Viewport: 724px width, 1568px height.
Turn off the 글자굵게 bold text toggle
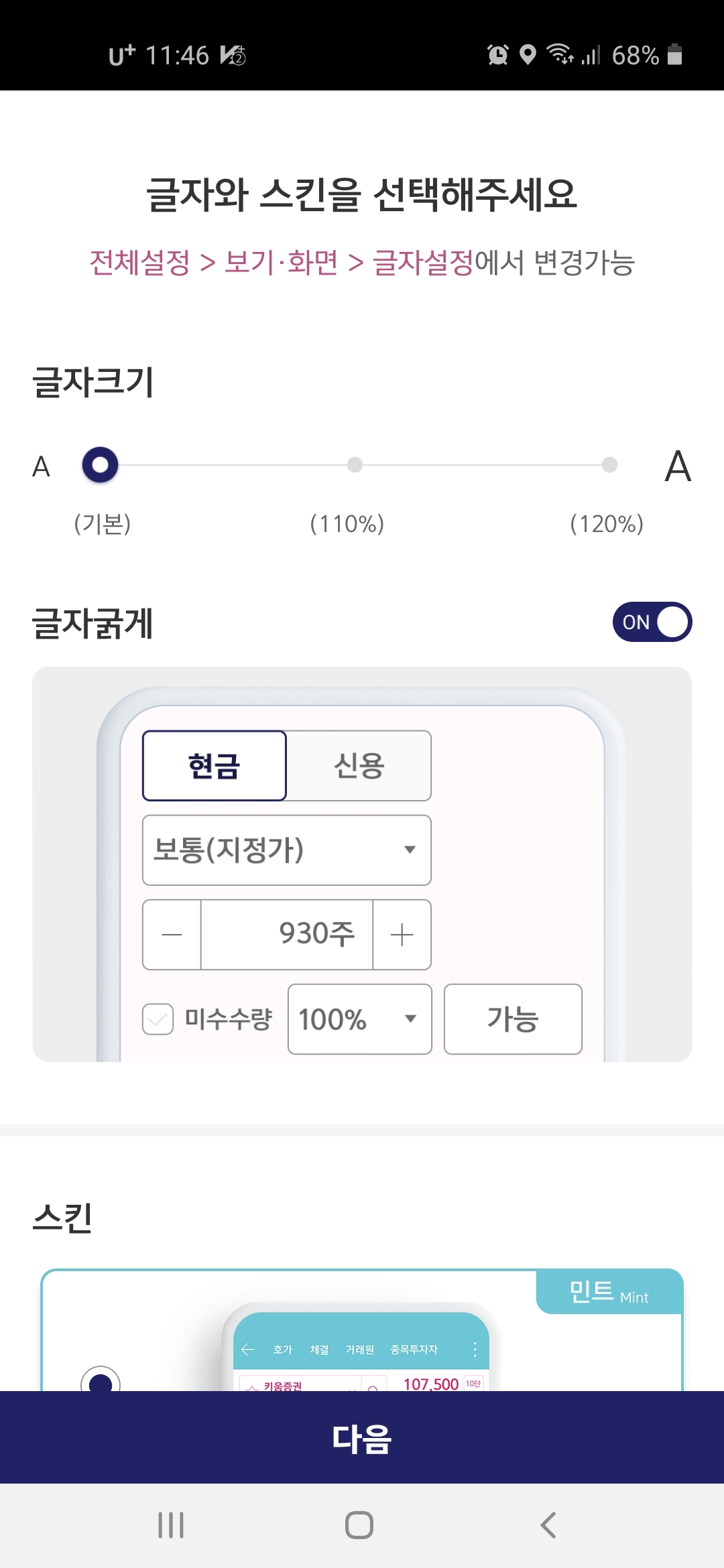point(653,622)
